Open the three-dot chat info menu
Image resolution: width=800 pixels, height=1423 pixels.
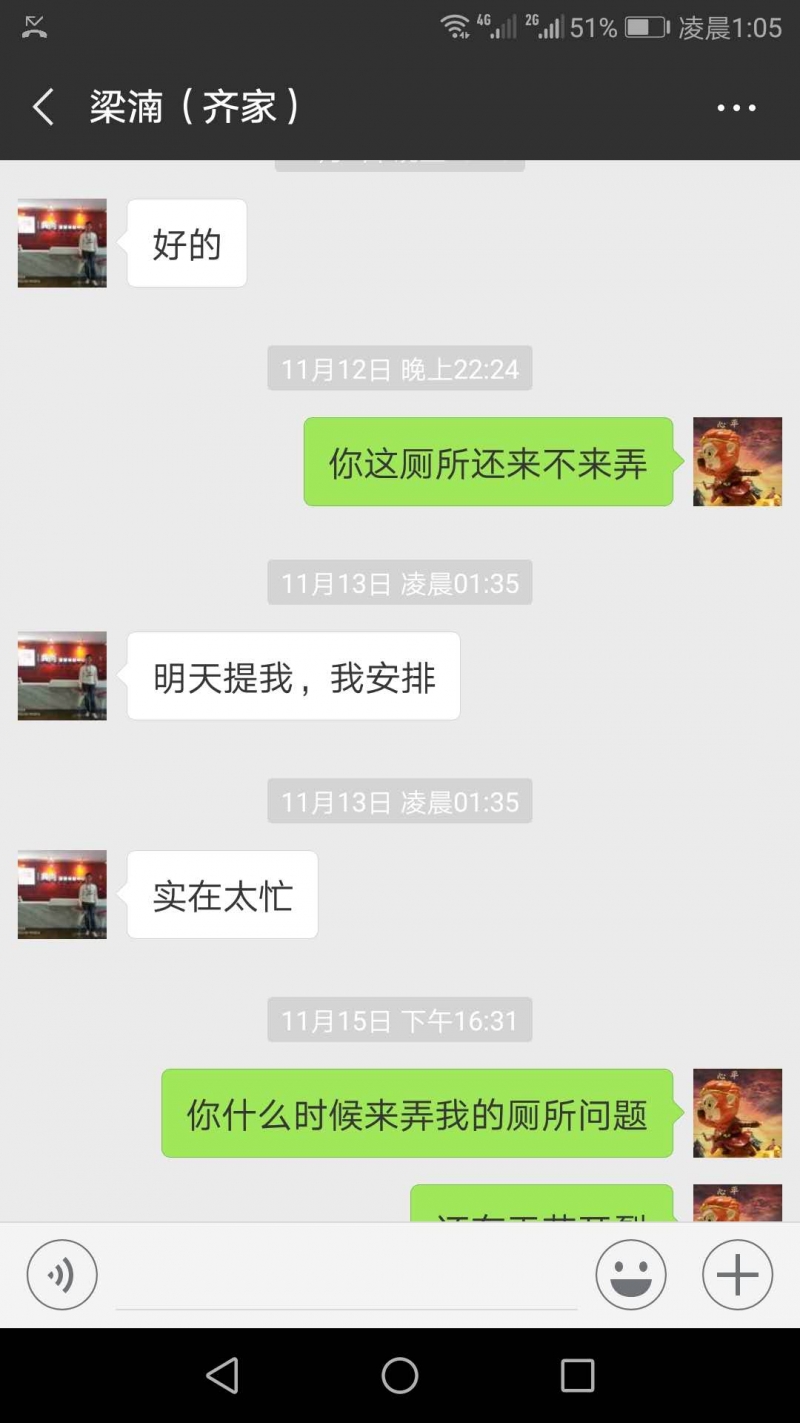[736, 108]
